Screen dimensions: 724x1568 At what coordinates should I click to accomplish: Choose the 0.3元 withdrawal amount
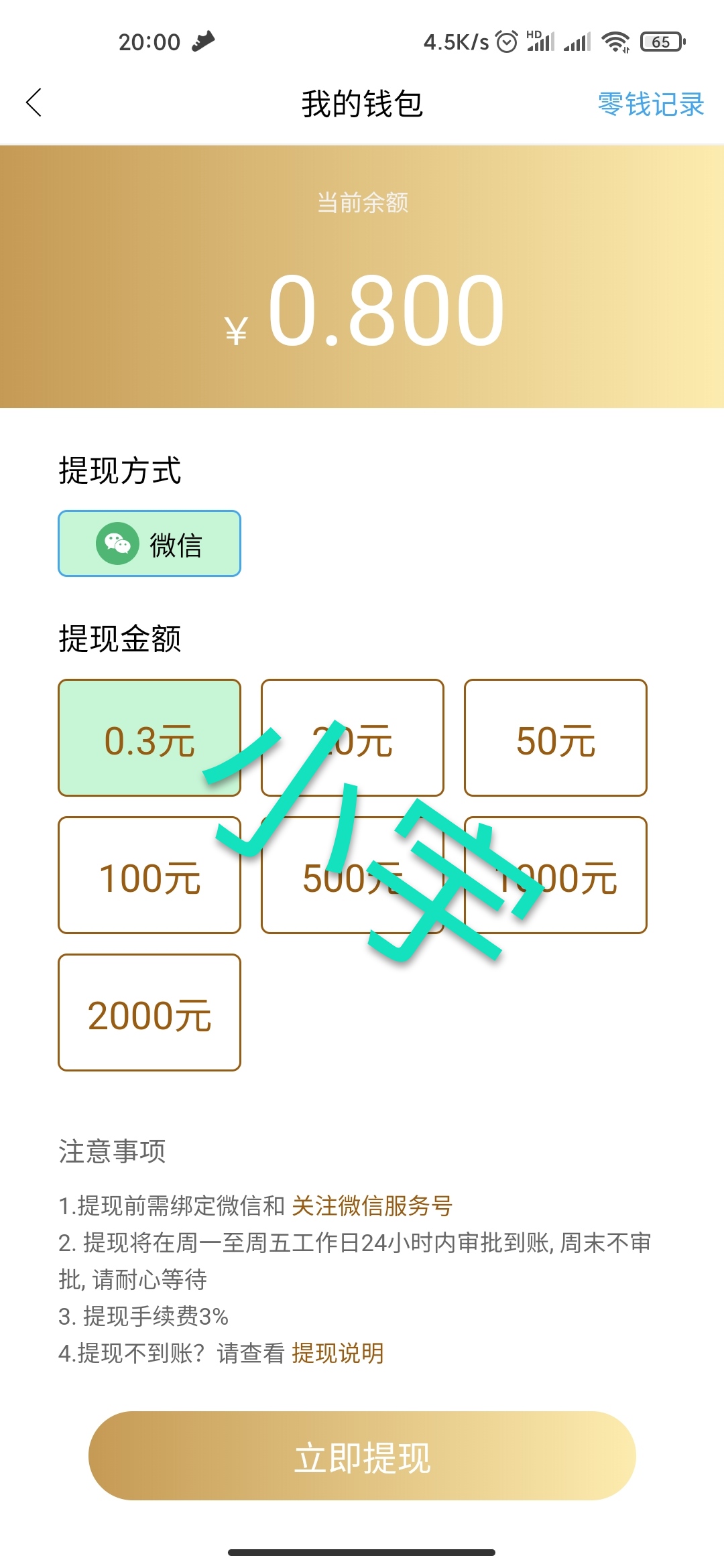[149, 738]
